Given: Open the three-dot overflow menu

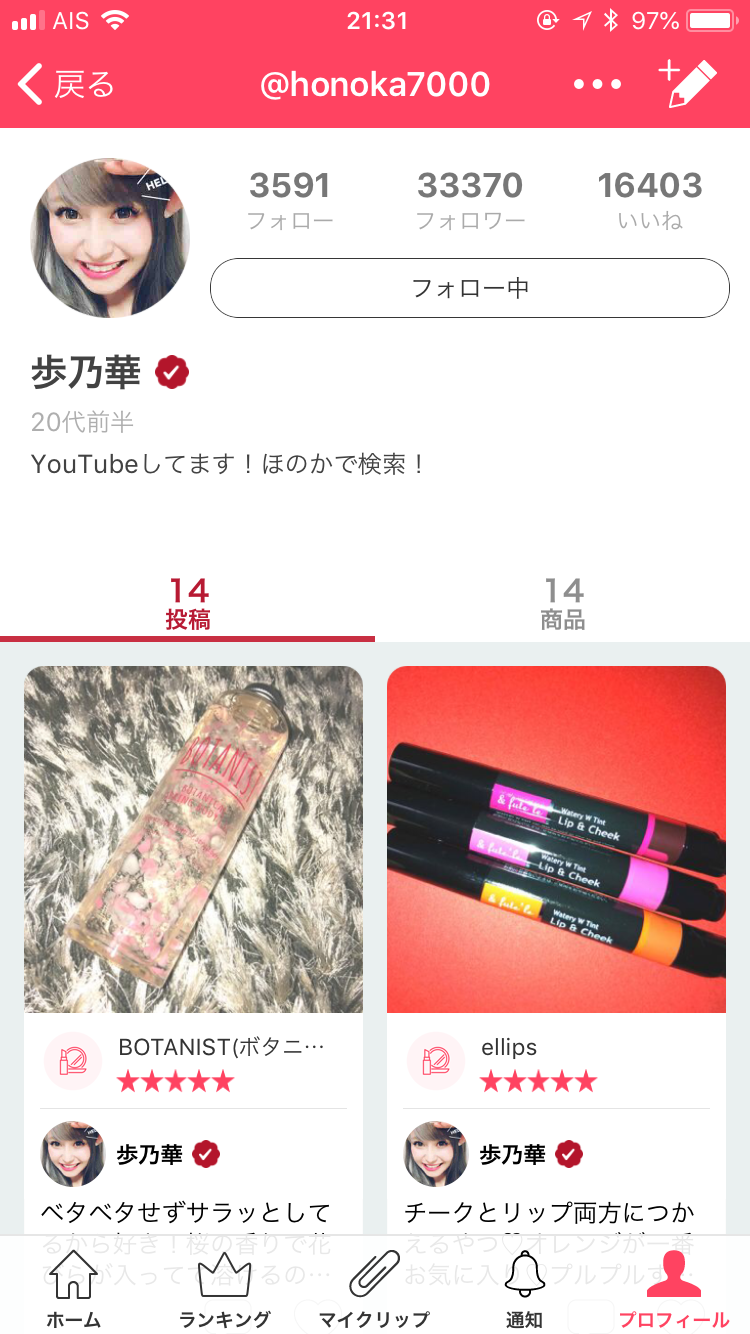Looking at the screenshot, I should (x=598, y=85).
